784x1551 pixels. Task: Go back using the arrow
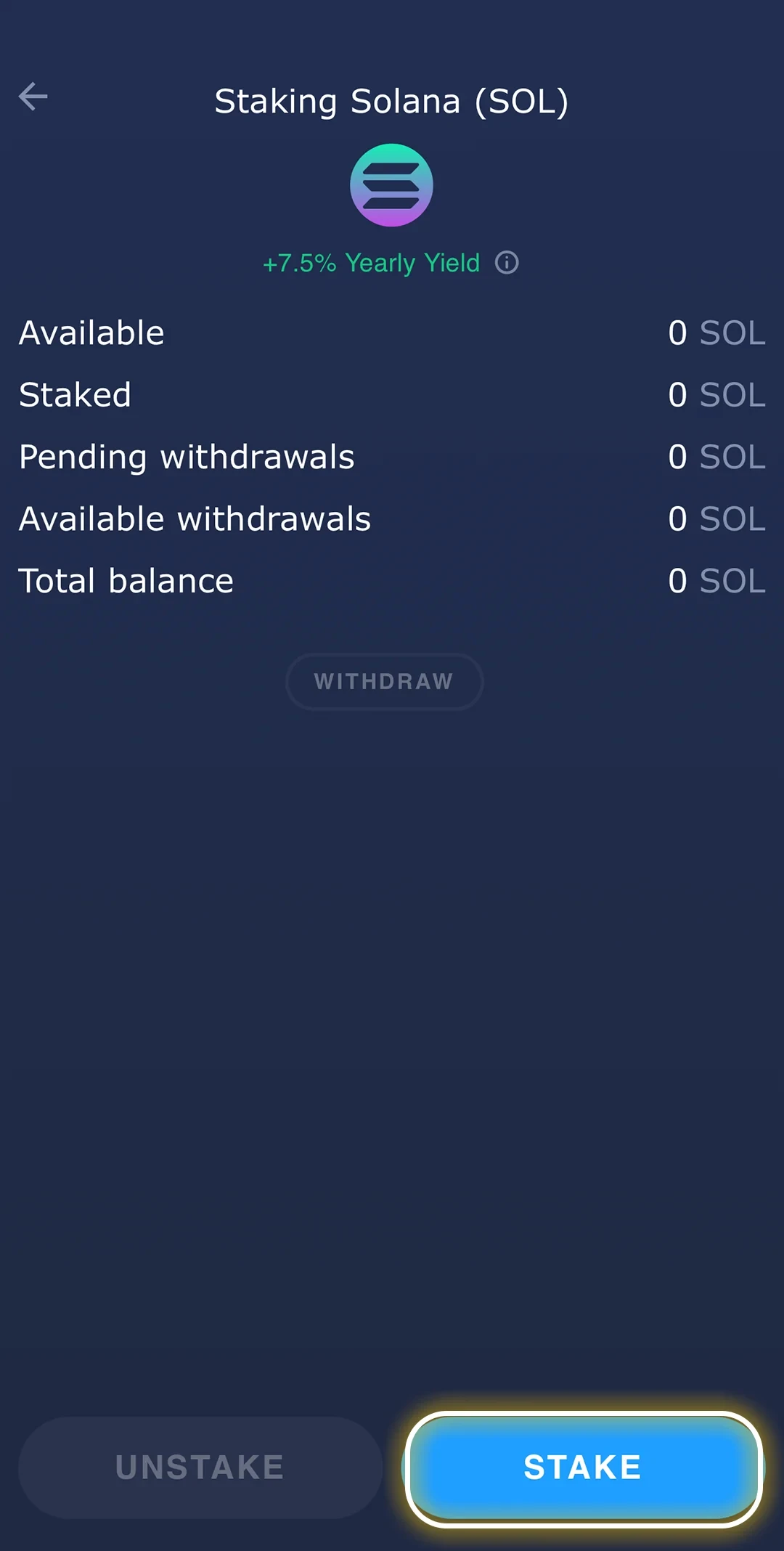(x=33, y=97)
